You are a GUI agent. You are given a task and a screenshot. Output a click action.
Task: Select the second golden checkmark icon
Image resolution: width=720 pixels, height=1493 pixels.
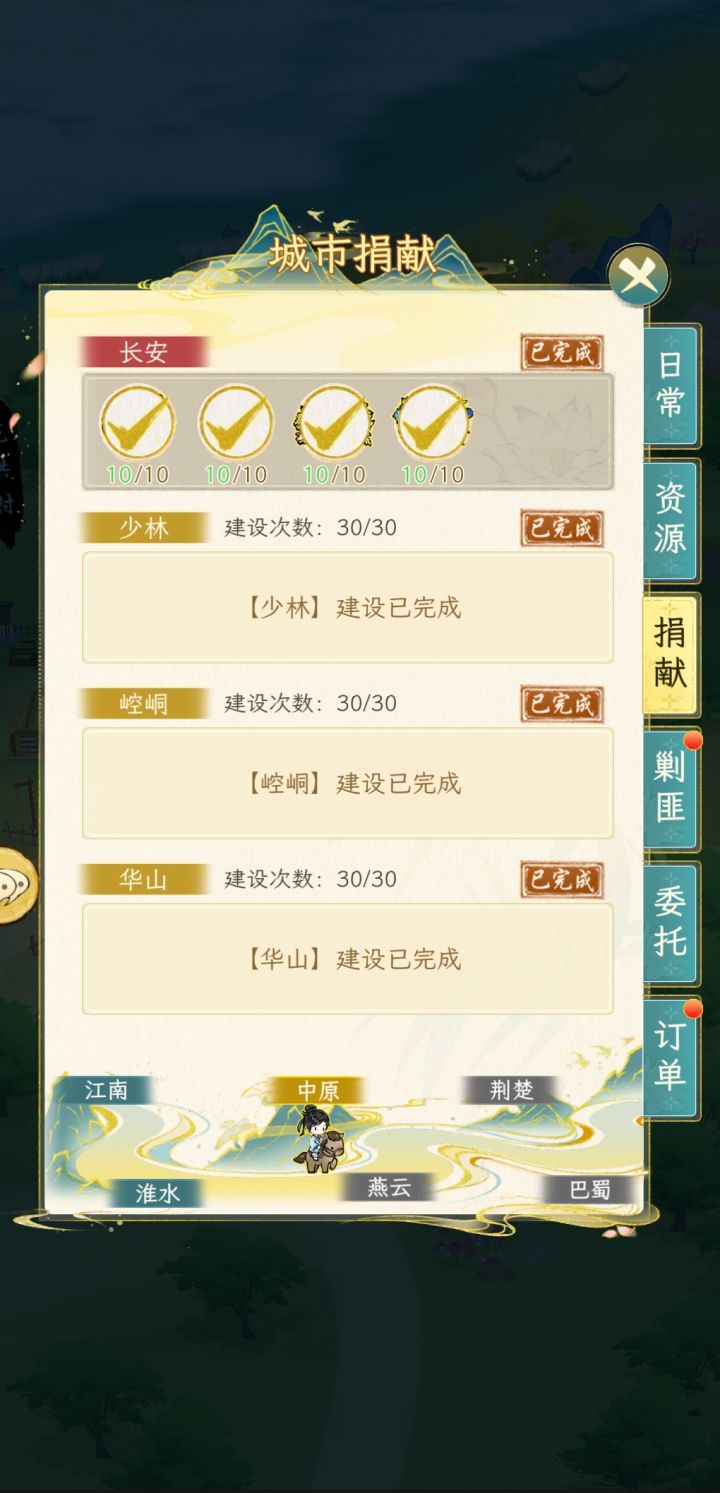233,424
